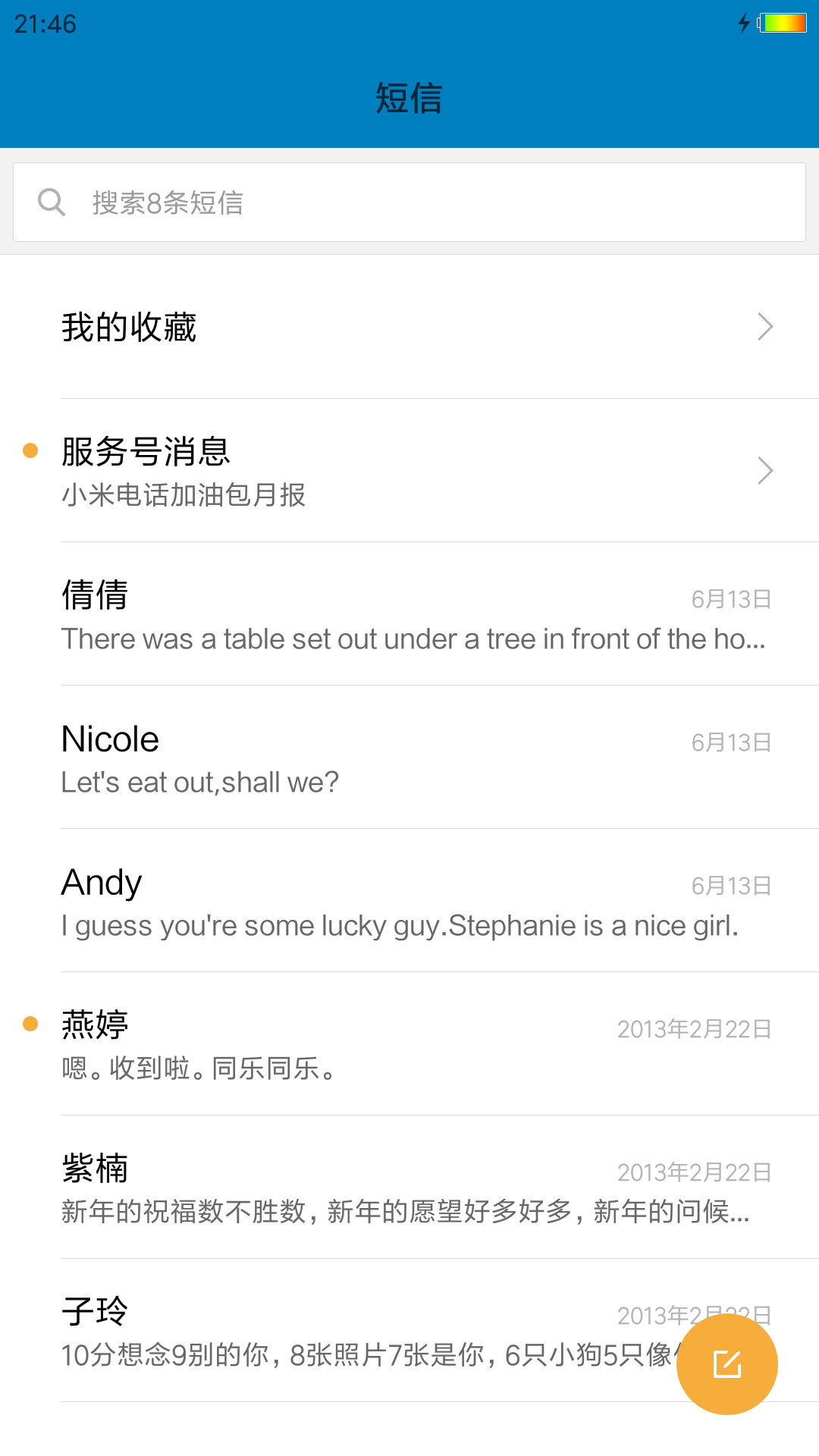View 紫楠's new year message
This screenshot has height=1456, width=819.
[409, 1187]
